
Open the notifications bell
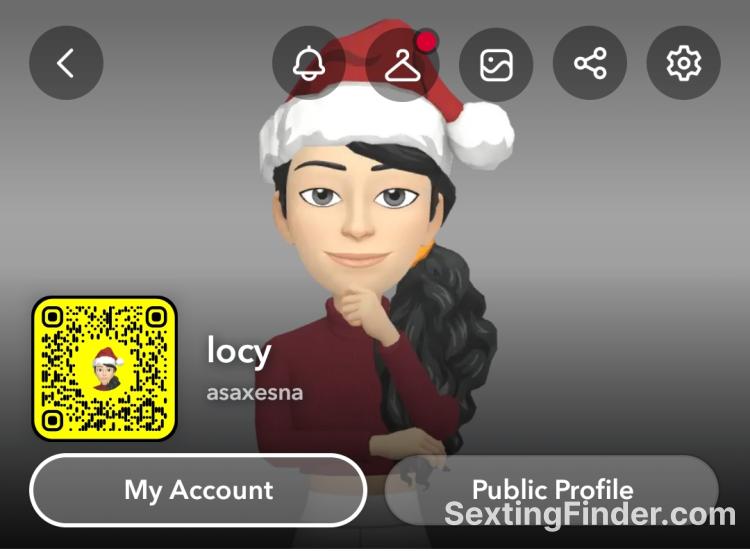309,63
